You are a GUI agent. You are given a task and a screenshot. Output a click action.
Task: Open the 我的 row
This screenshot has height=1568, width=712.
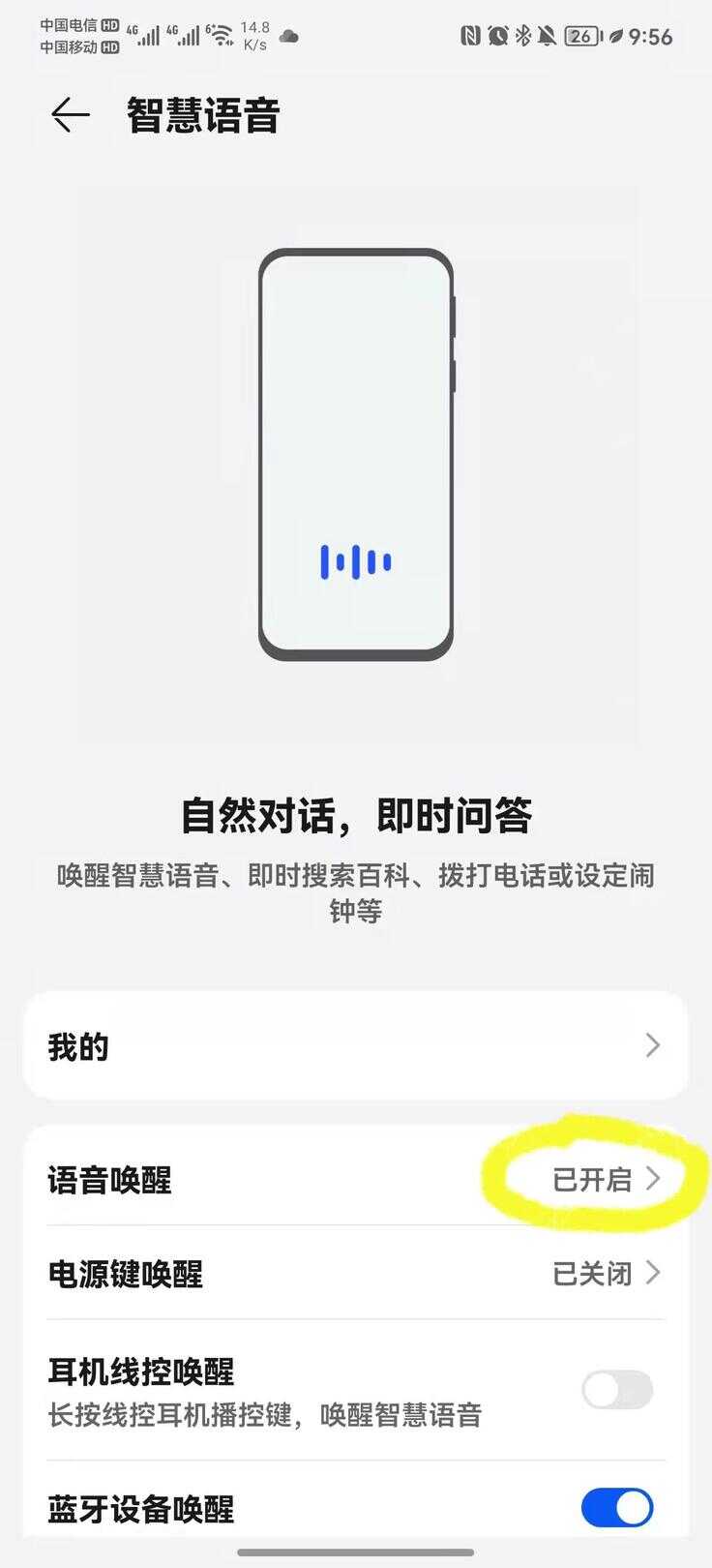(355, 1046)
